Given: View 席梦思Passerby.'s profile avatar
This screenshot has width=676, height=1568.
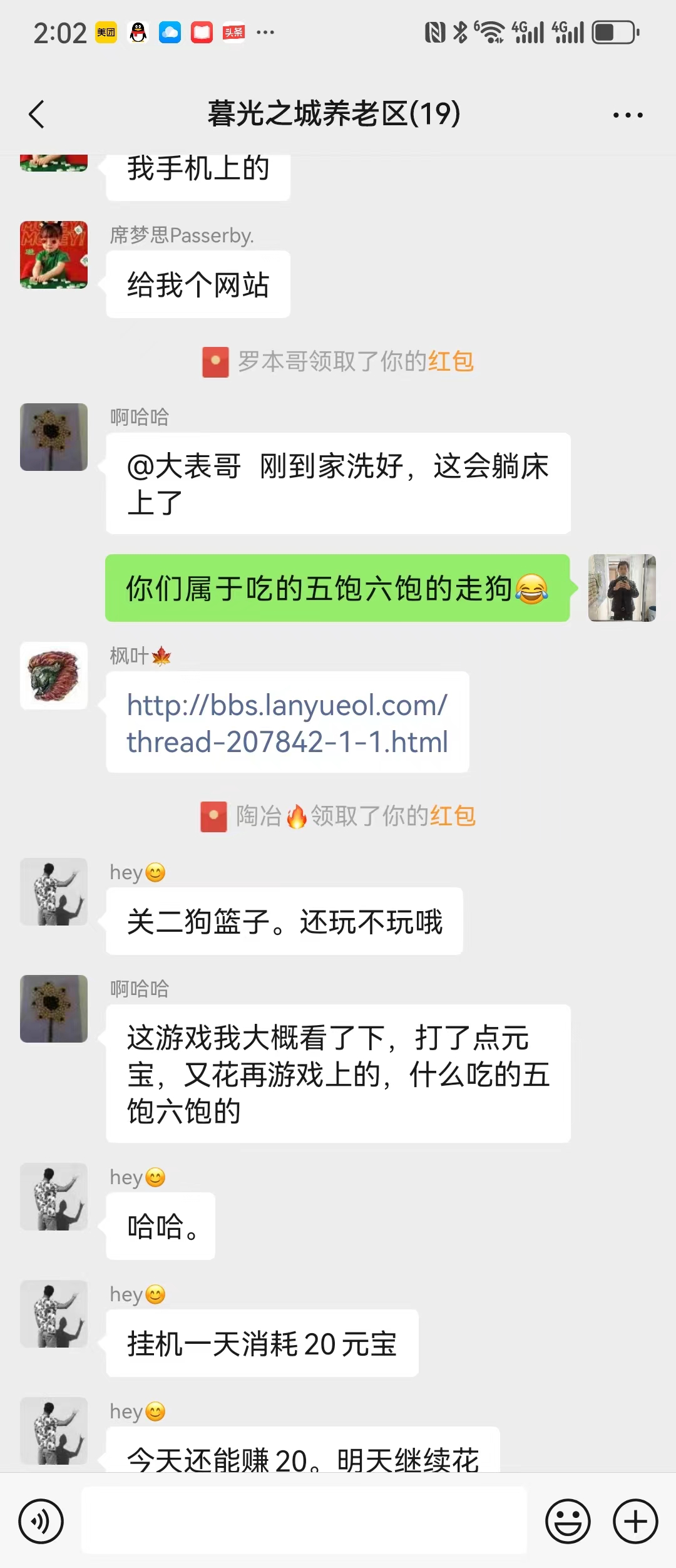Looking at the screenshot, I should click(x=54, y=255).
